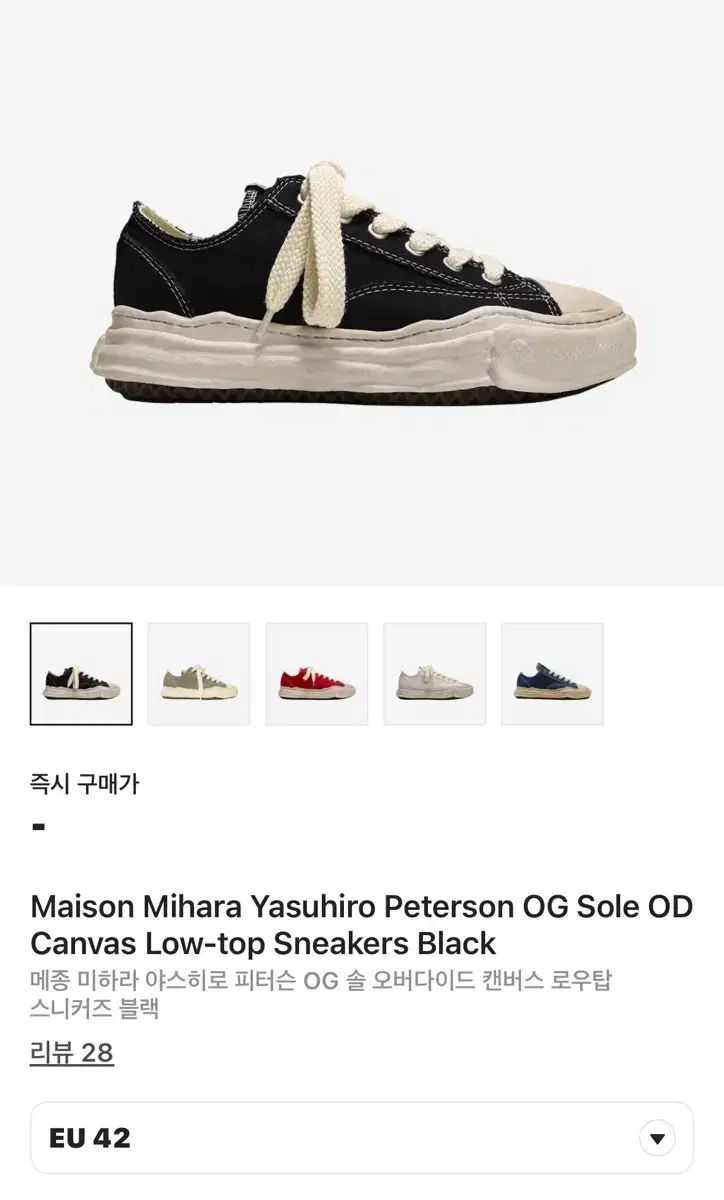Select the red sneaker color thumbnail

point(317,674)
